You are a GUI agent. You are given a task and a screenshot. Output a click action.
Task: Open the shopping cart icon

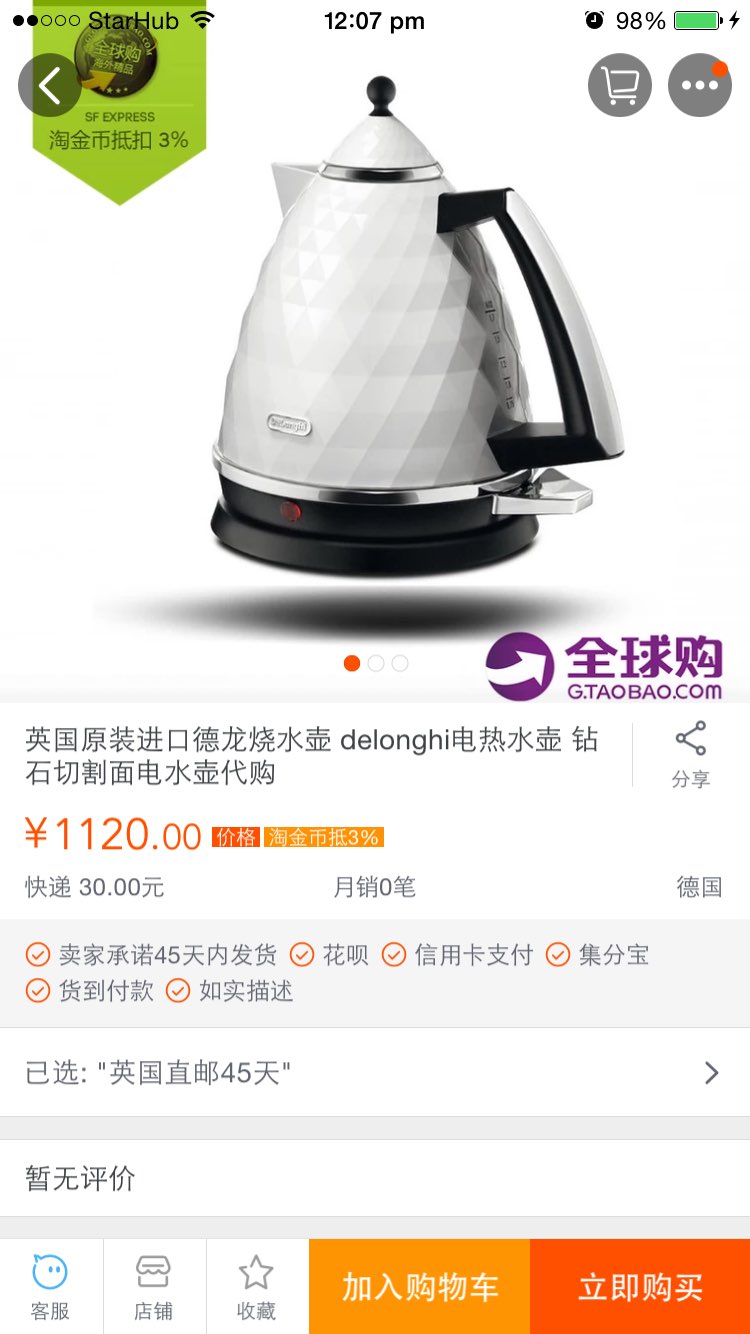click(620, 86)
